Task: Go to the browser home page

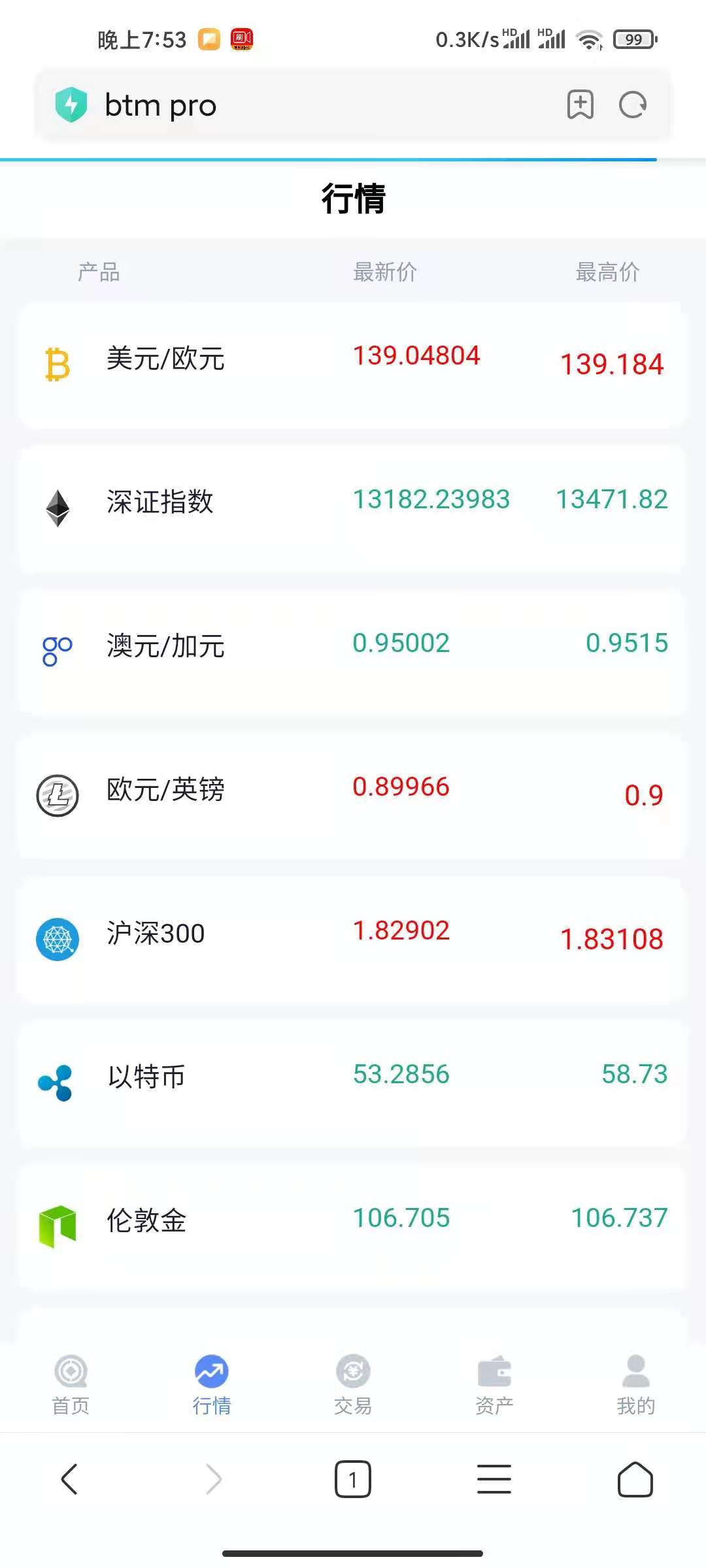Action: tap(635, 1479)
